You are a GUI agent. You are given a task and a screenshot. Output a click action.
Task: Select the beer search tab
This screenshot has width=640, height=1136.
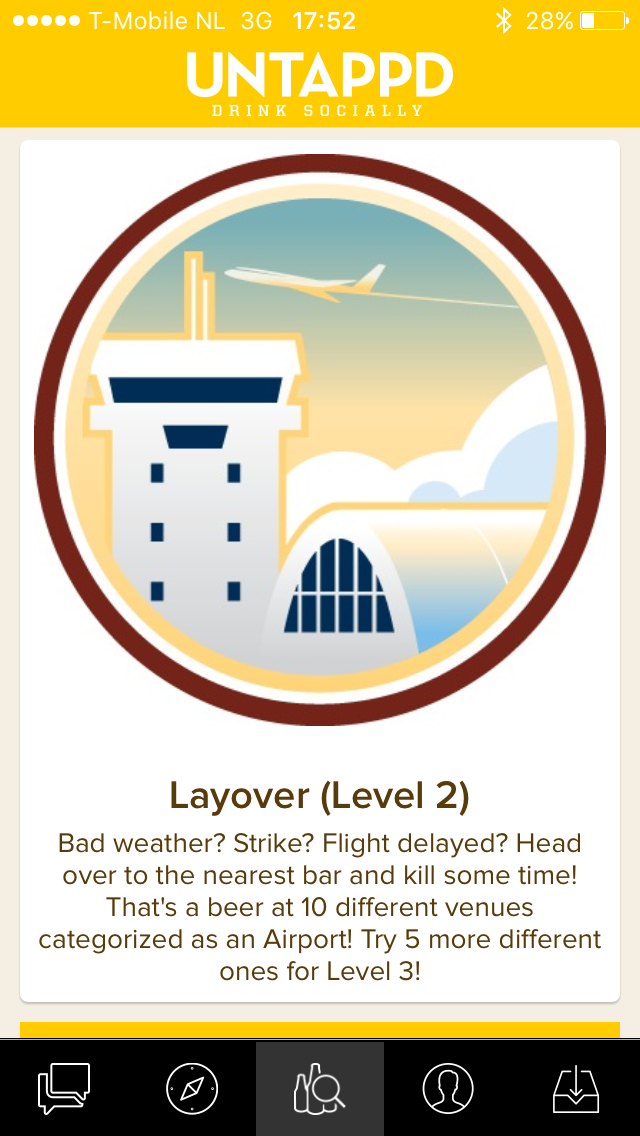pos(320,1088)
